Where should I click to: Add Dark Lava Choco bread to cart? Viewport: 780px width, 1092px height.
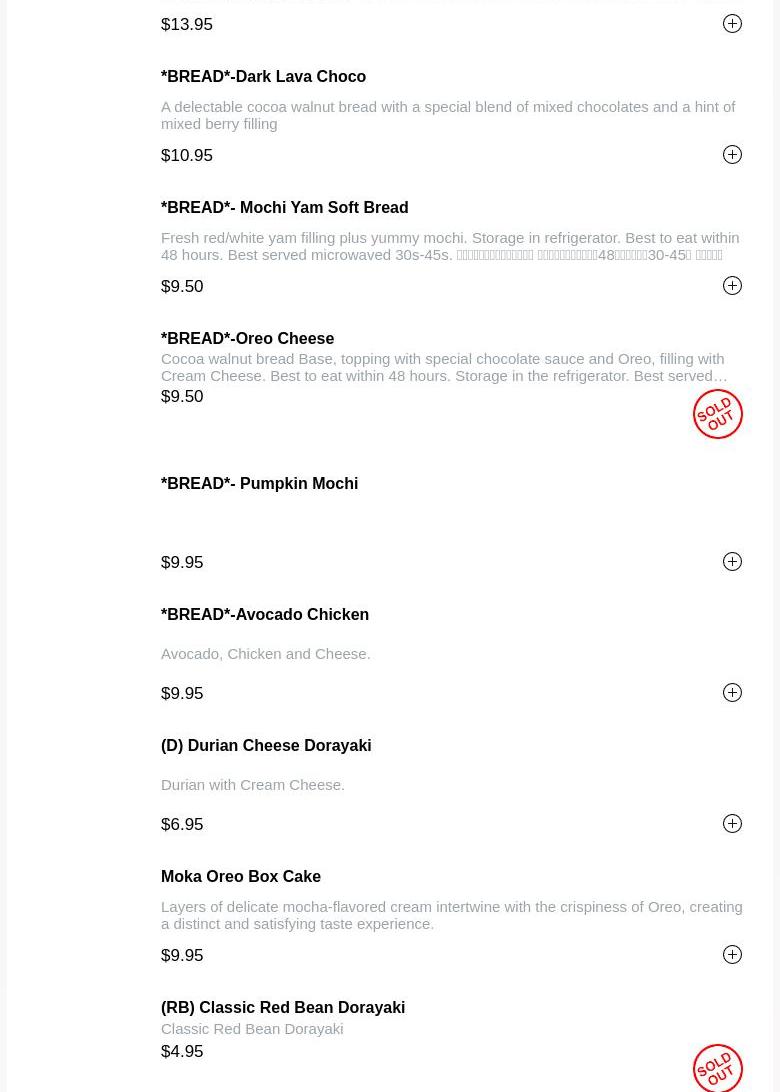point(732,155)
